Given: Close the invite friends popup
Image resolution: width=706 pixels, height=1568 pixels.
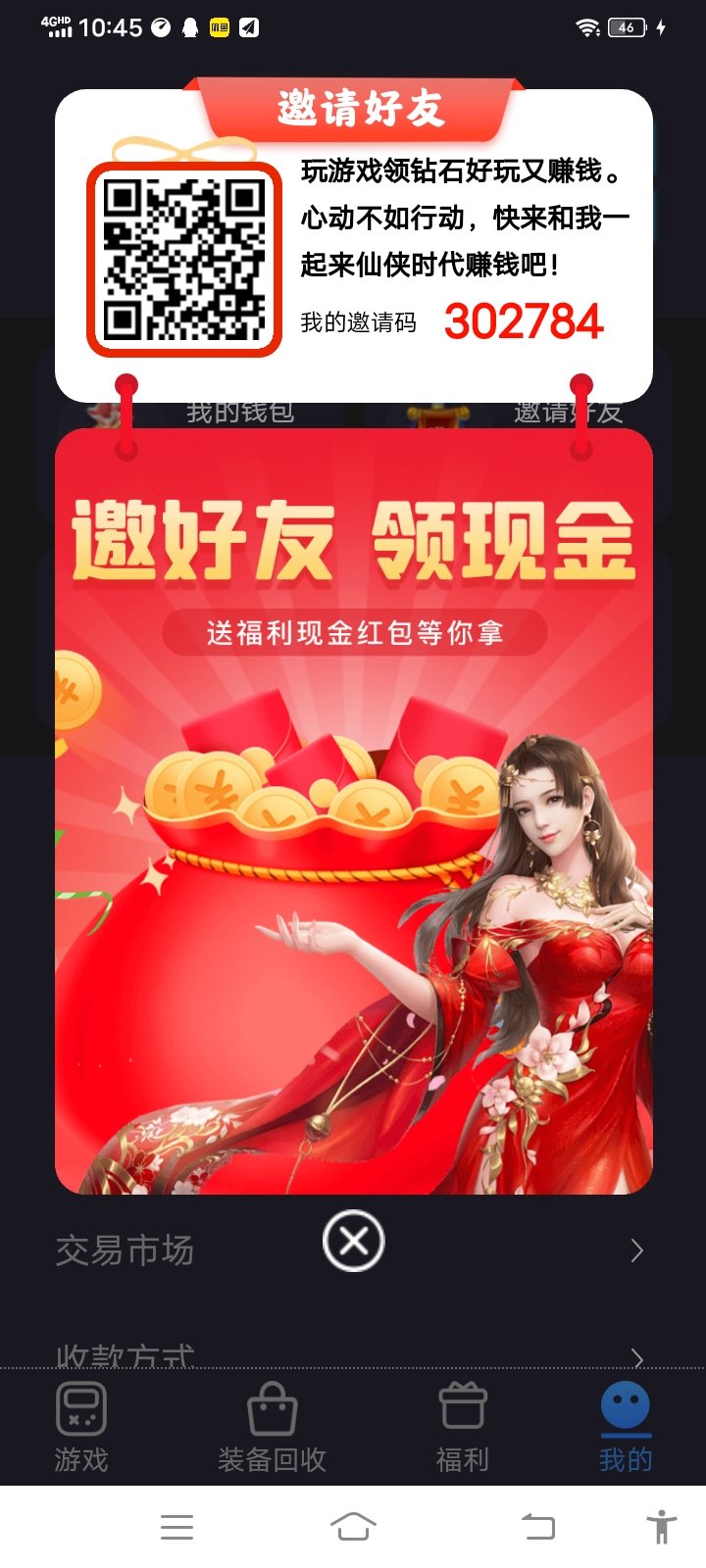Looking at the screenshot, I should [354, 1242].
